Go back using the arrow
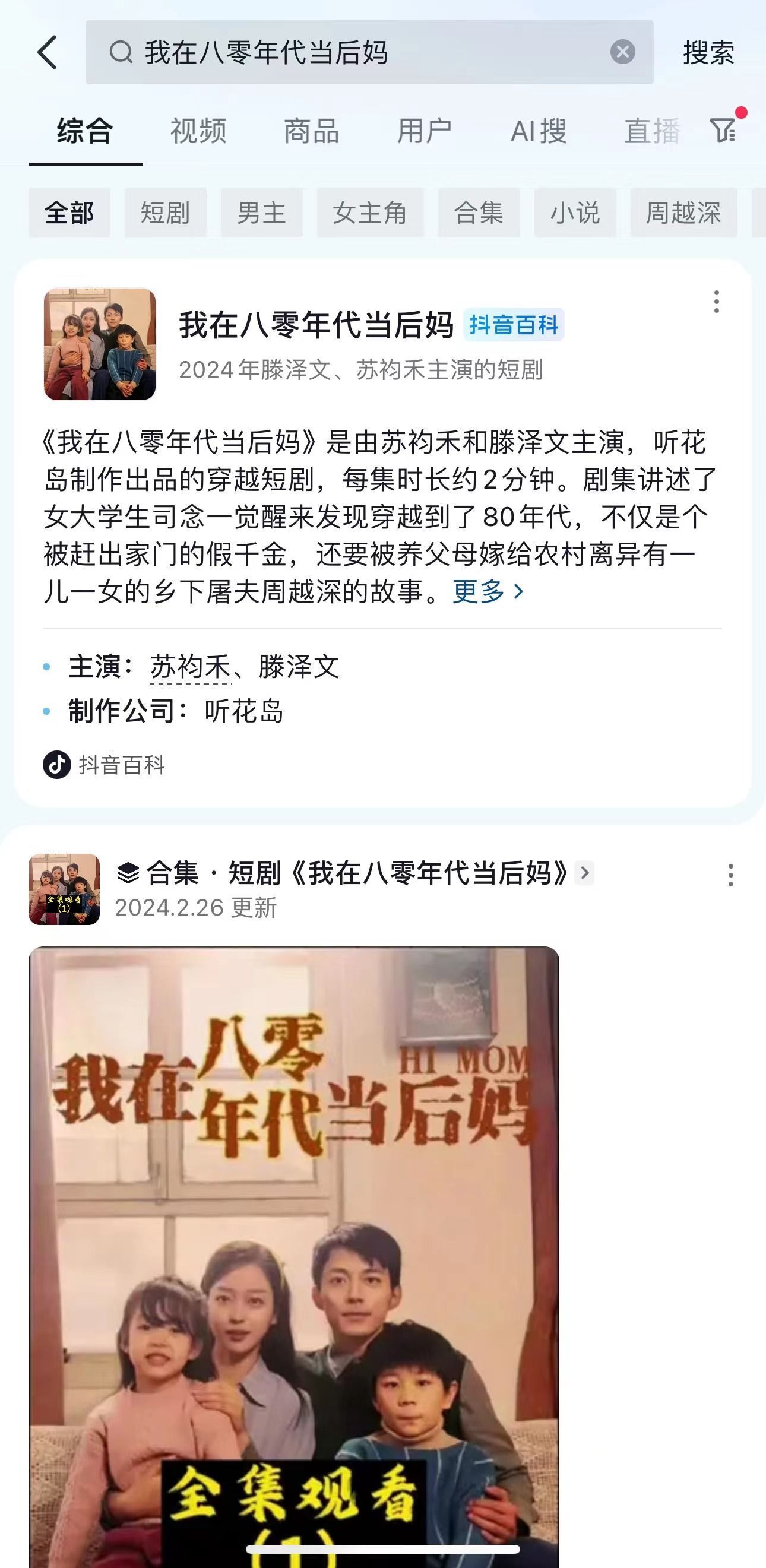 coord(48,52)
